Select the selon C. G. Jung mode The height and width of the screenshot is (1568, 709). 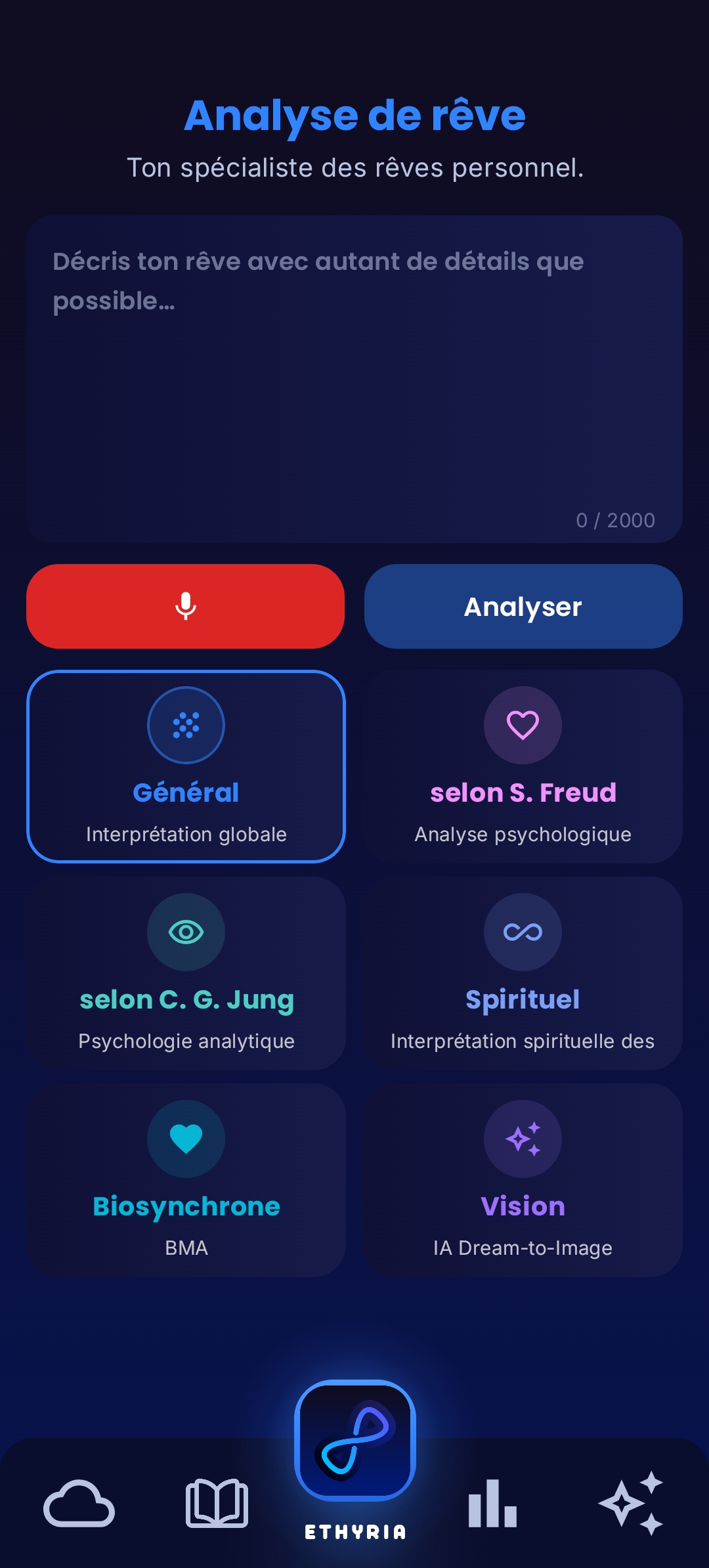186,972
